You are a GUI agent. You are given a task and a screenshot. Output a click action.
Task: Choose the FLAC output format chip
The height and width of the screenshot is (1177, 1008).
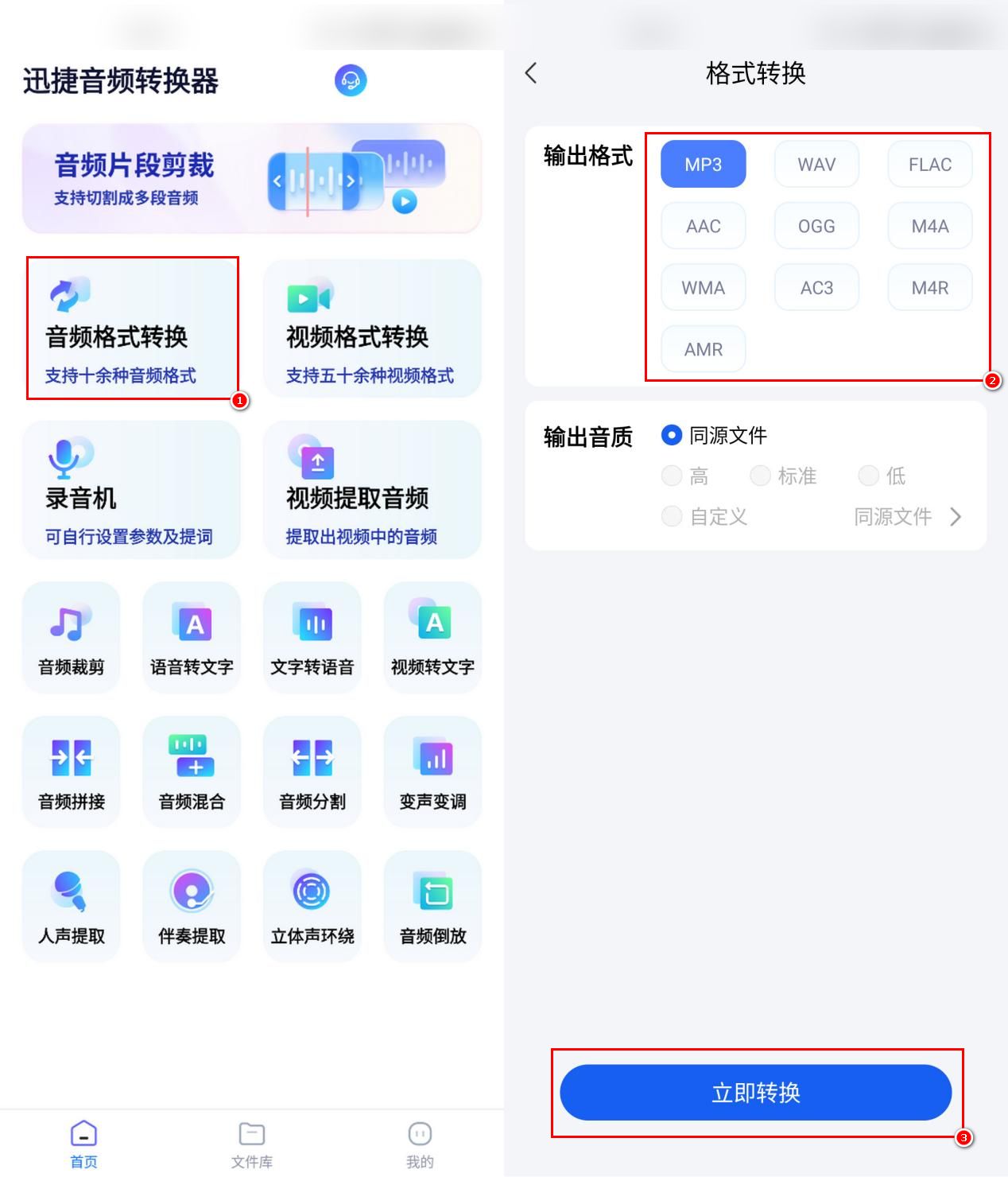click(x=929, y=165)
